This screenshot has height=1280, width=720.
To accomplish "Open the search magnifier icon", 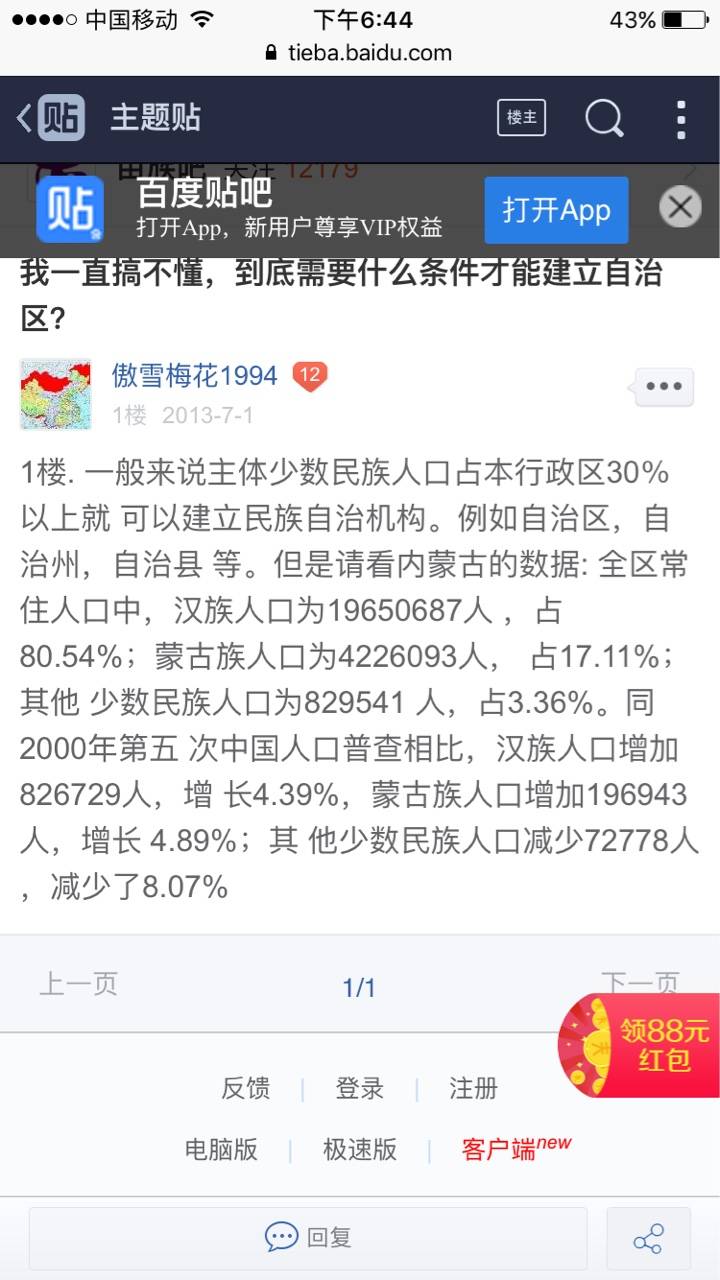I will coord(604,119).
